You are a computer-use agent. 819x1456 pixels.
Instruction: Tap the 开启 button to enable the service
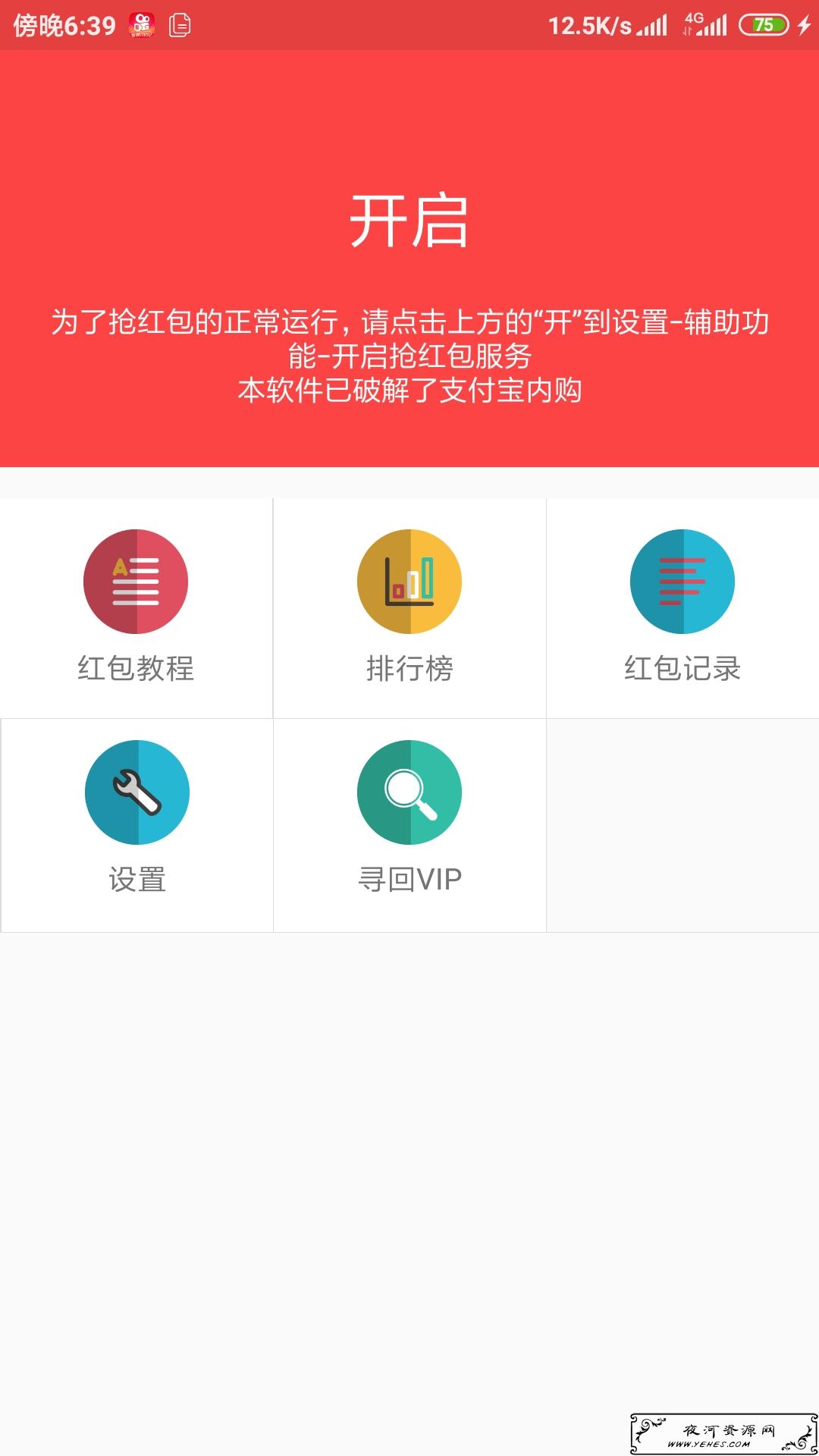409,221
